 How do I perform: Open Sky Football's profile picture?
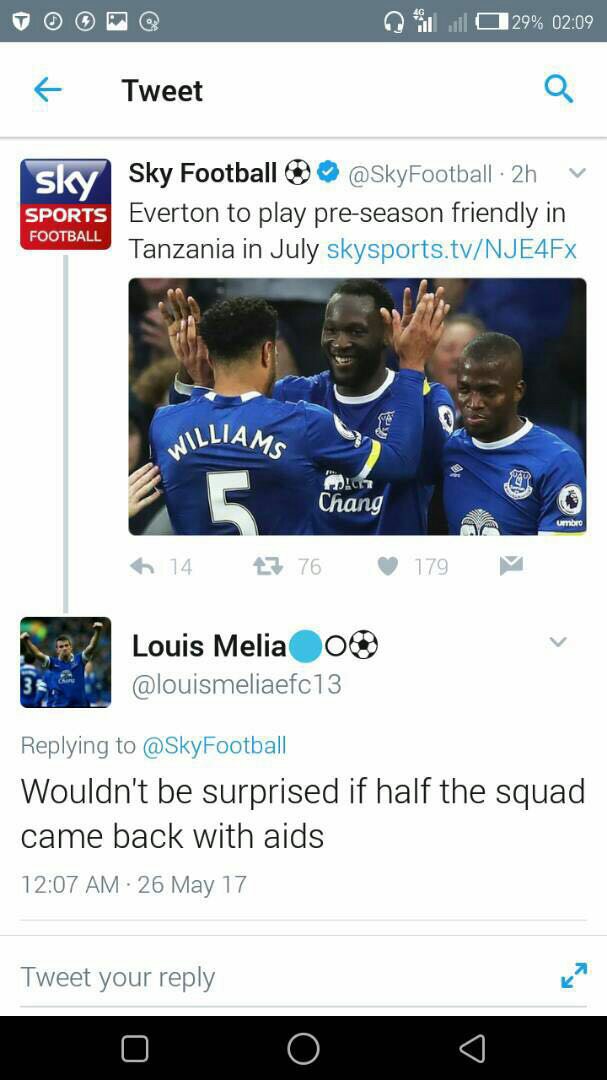(65, 204)
